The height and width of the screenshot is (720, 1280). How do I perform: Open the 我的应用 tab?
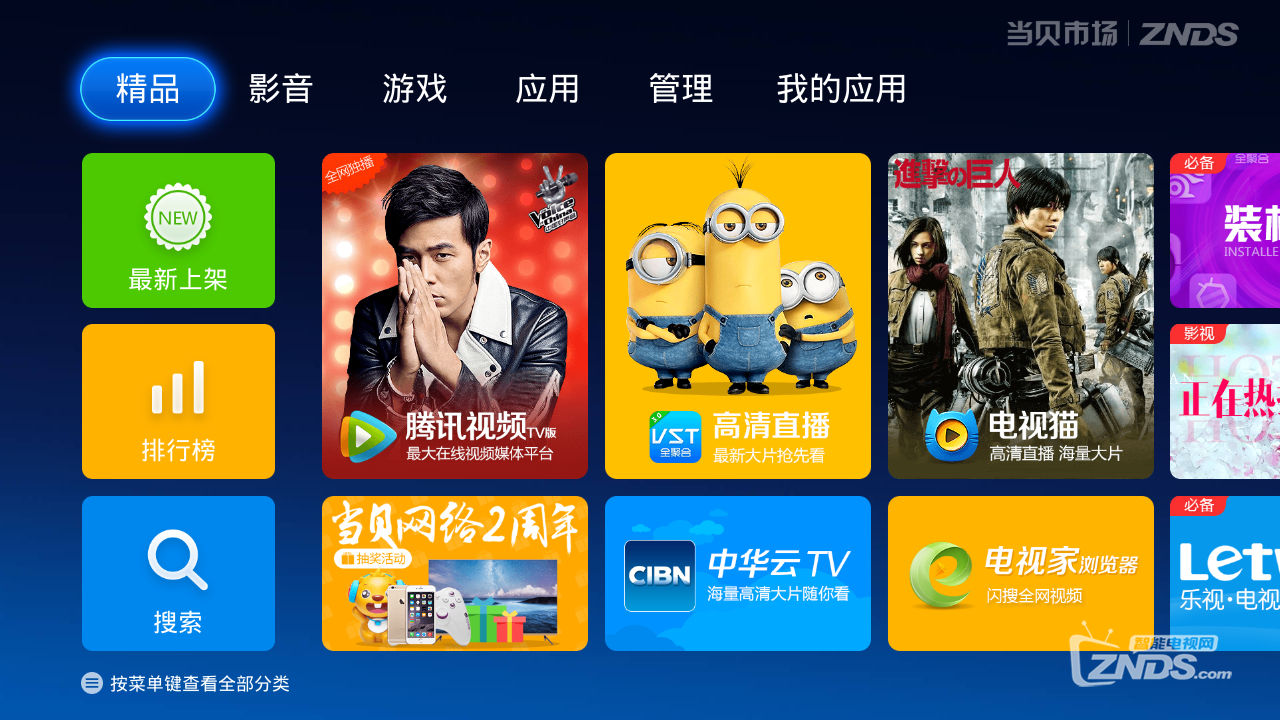[x=841, y=89]
